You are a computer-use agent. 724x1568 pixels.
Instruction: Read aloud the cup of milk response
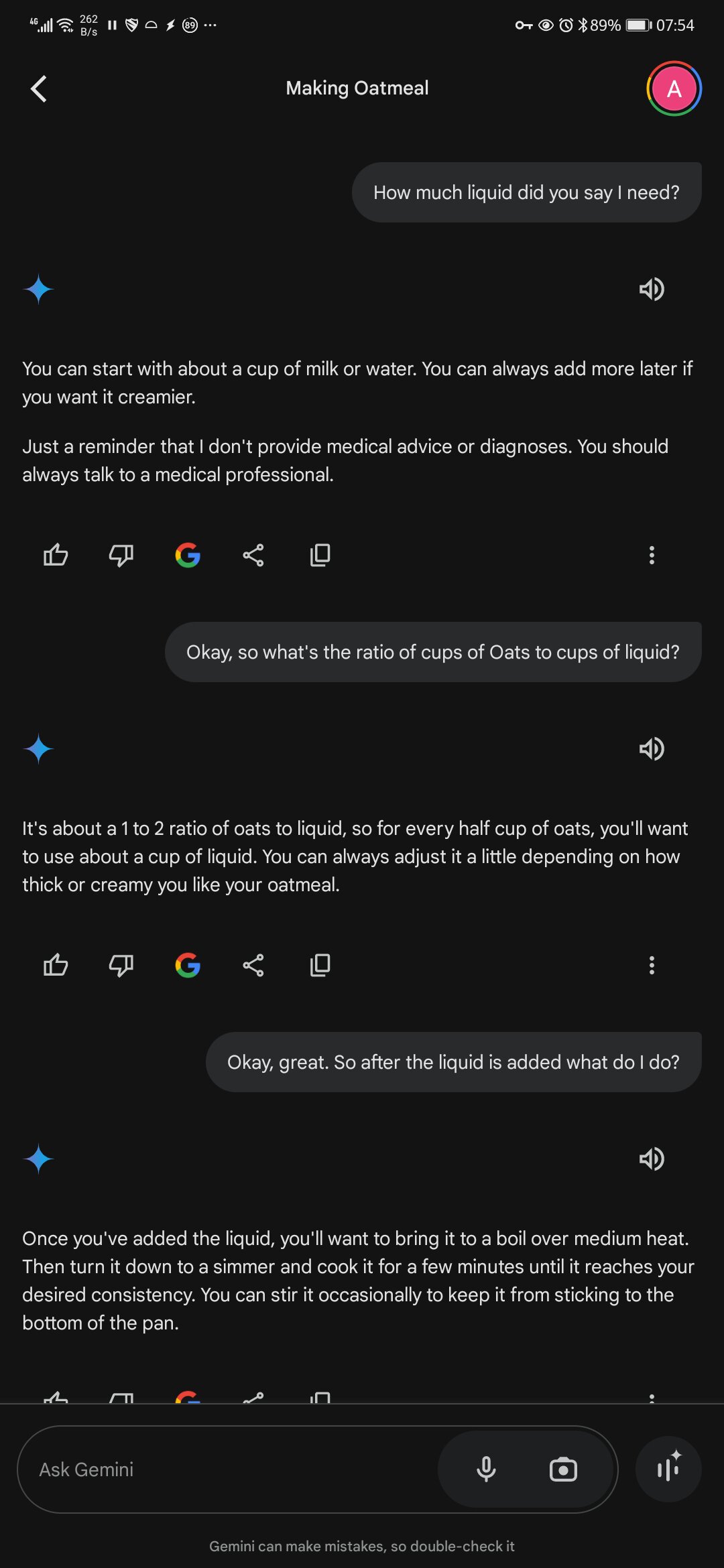click(651, 289)
